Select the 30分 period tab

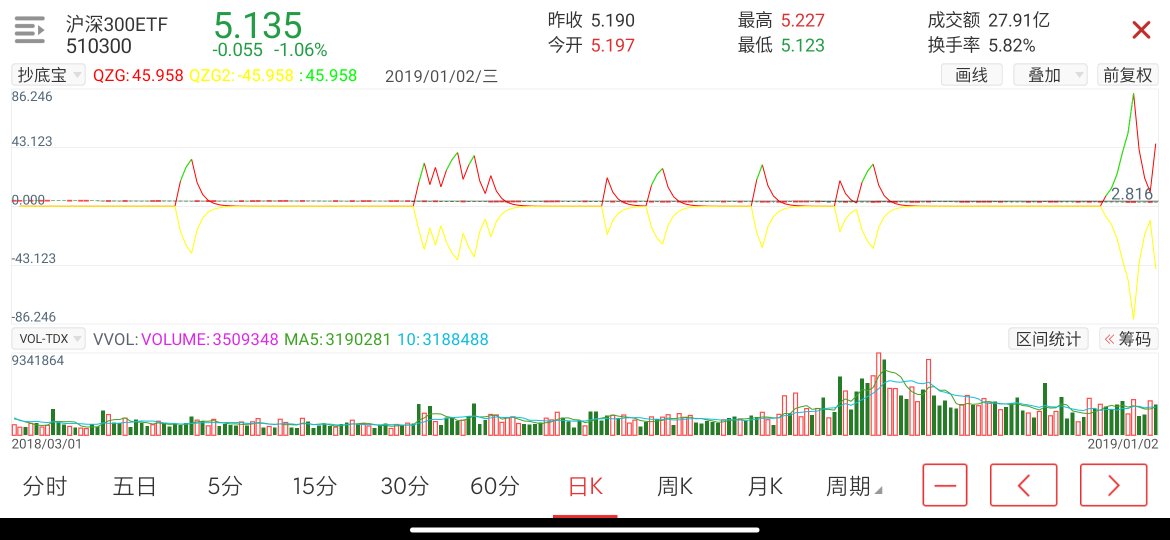pyautogui.click(x=405, y=487)
